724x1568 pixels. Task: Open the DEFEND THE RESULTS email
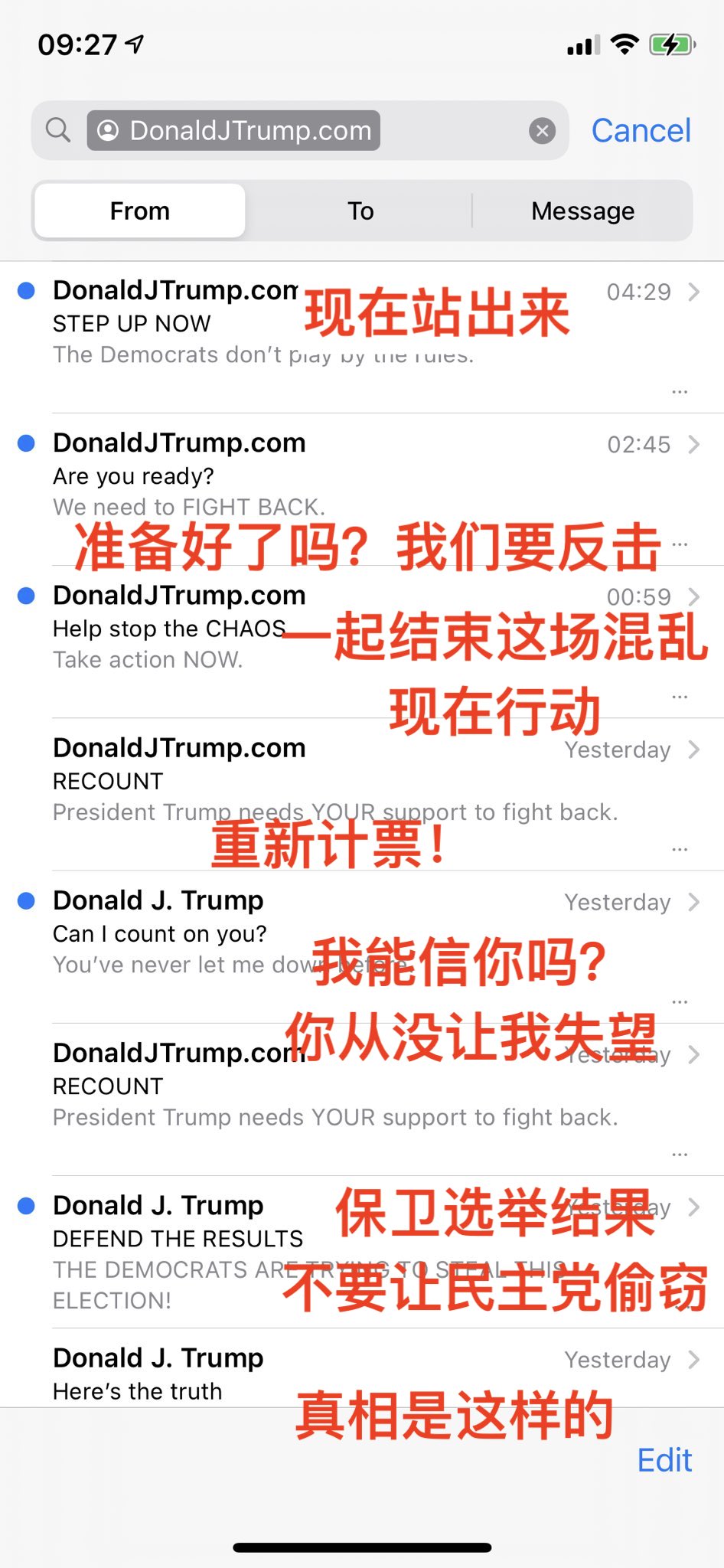coord(362,1252)
